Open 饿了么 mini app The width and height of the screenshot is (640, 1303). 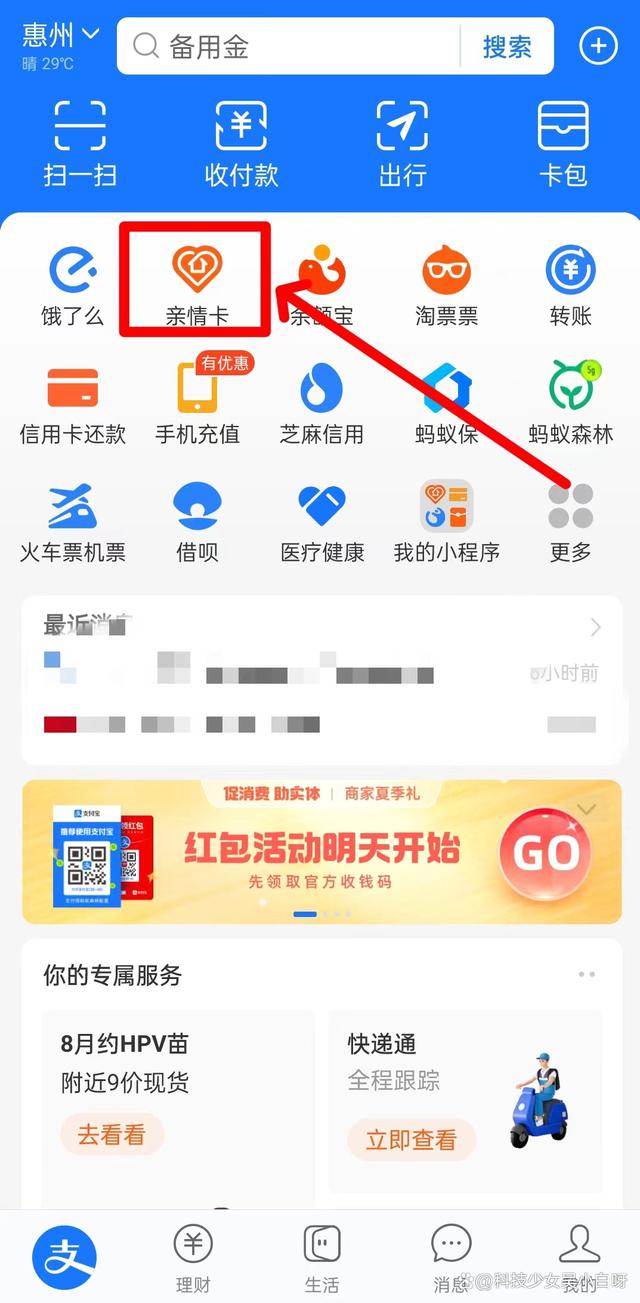pos(74,285)
